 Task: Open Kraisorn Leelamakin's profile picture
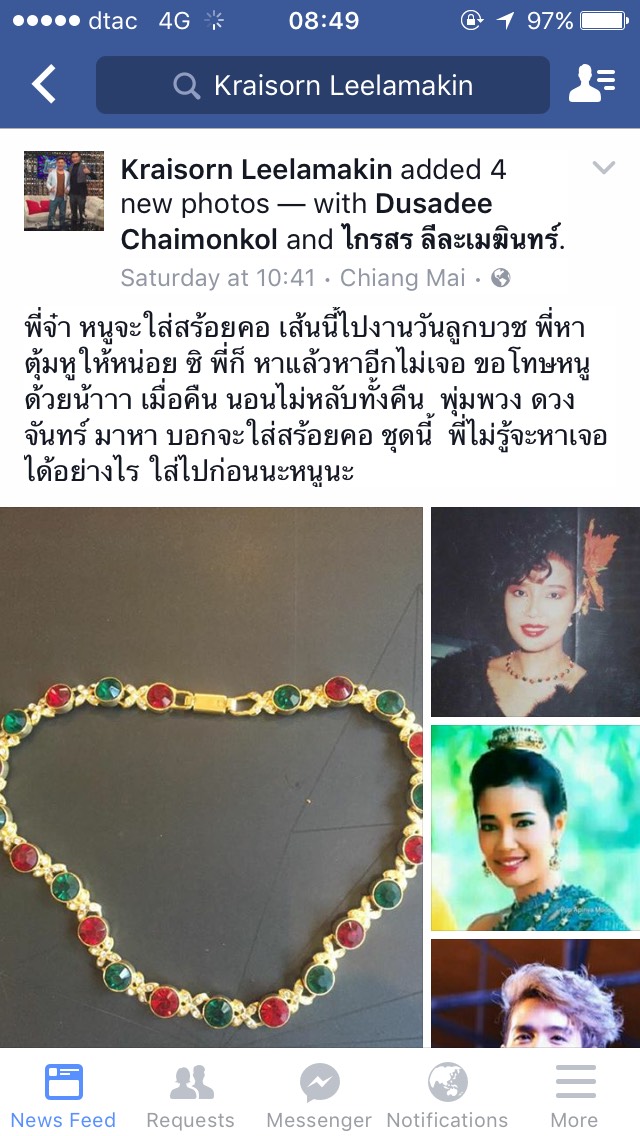pos(64,191)
